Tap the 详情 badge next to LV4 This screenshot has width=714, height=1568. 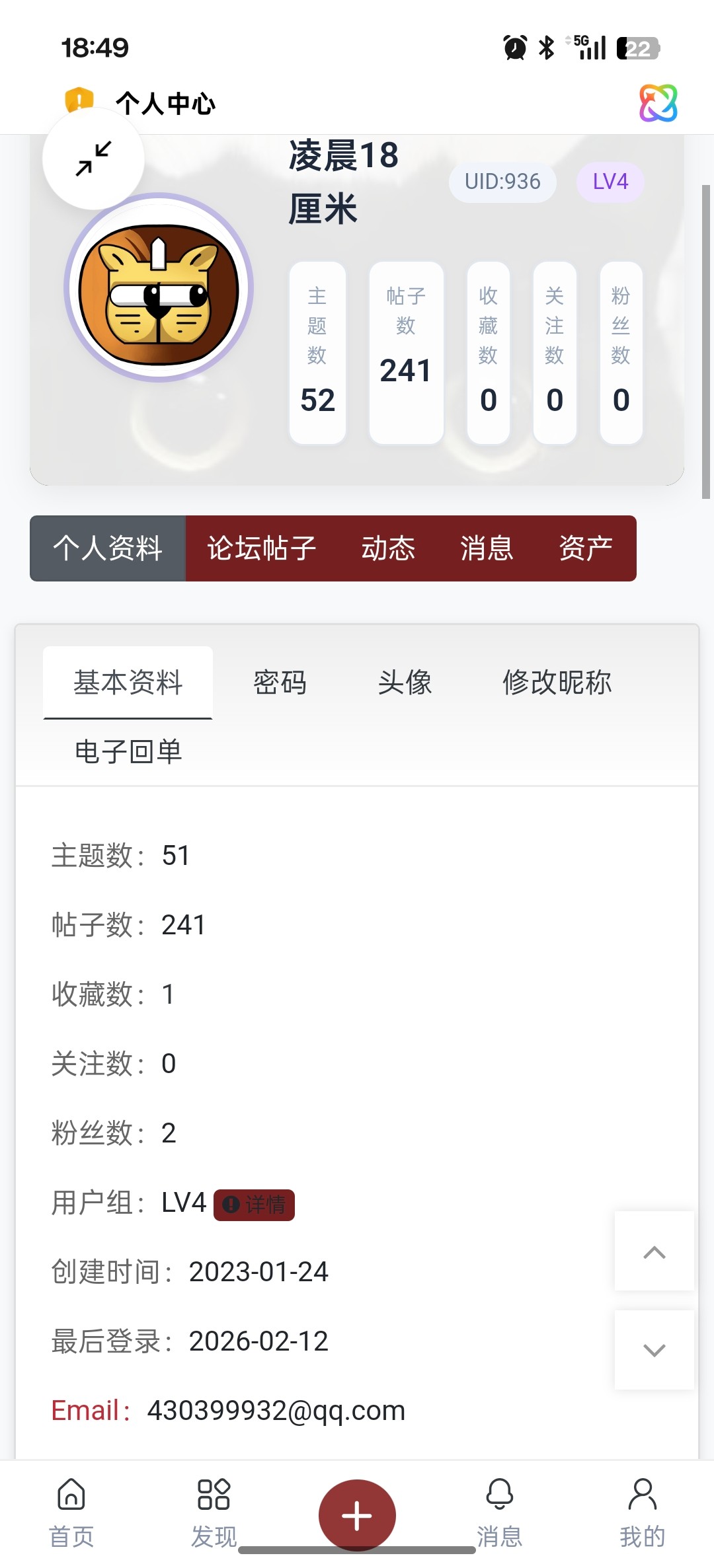tap(255, 1205)
